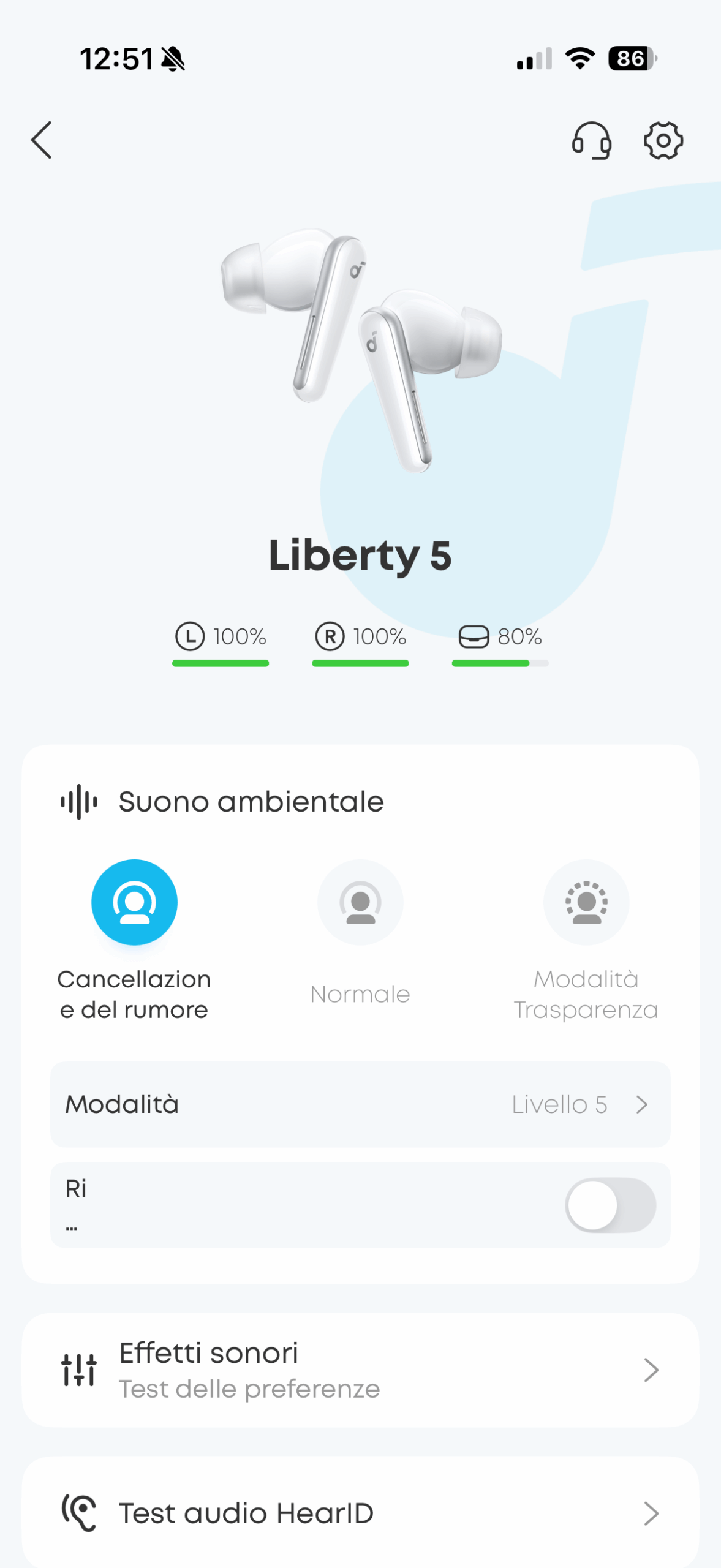Open the settings gear

click(x=663, y=140)
